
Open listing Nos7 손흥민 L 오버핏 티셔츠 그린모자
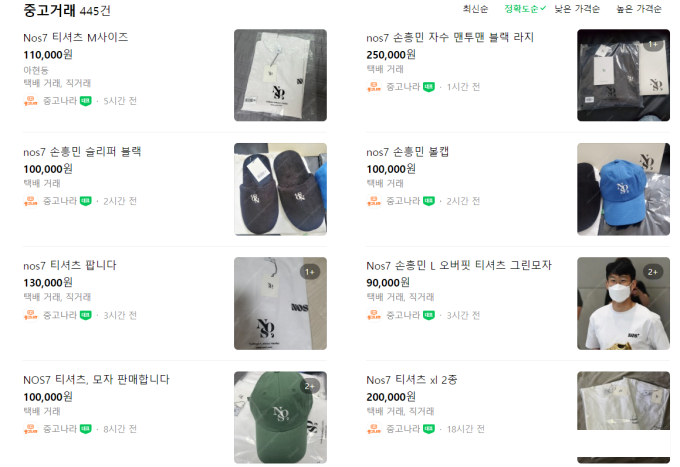(458, 265)
